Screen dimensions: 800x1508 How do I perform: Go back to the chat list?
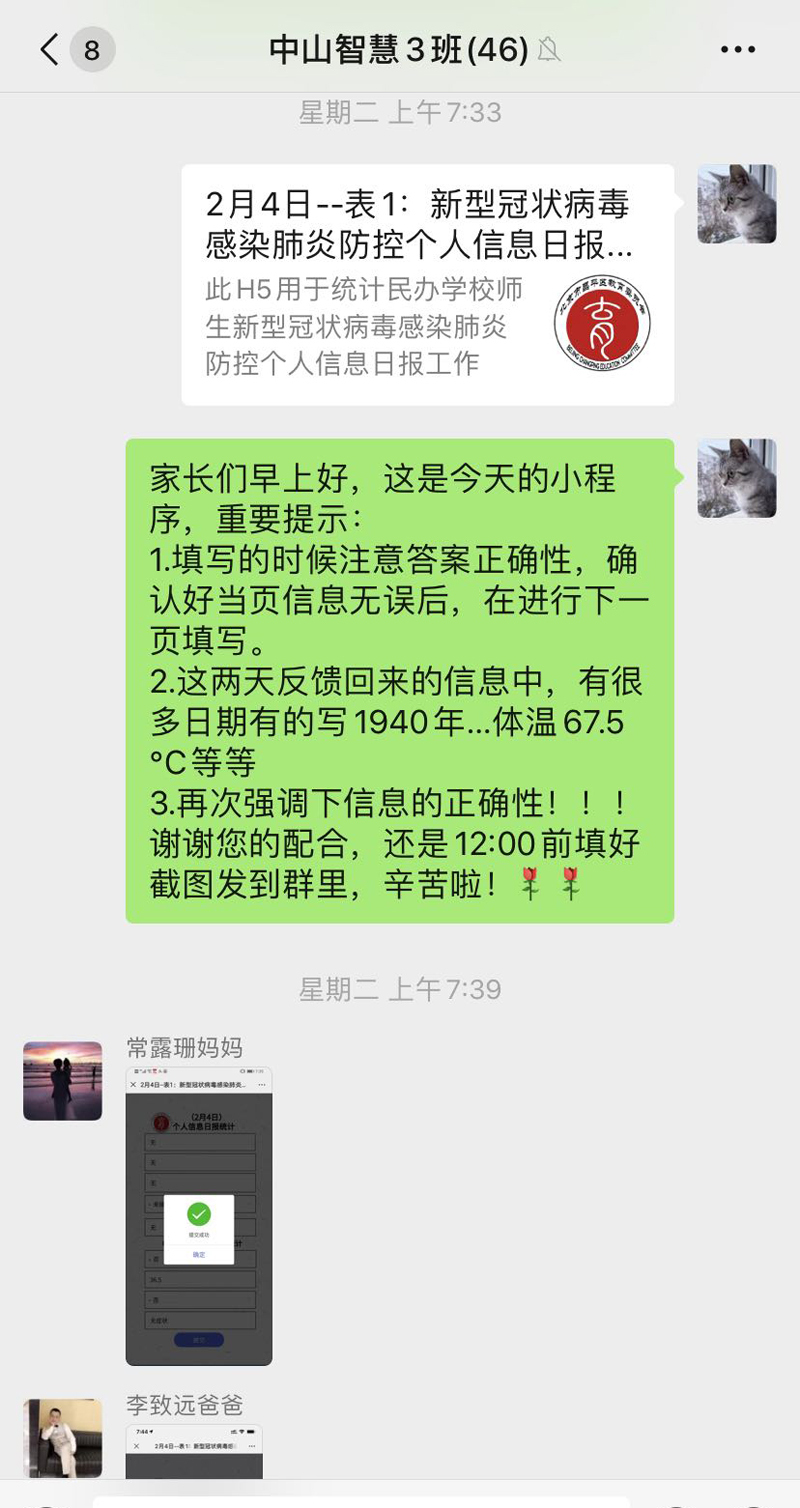coord(50,50)
